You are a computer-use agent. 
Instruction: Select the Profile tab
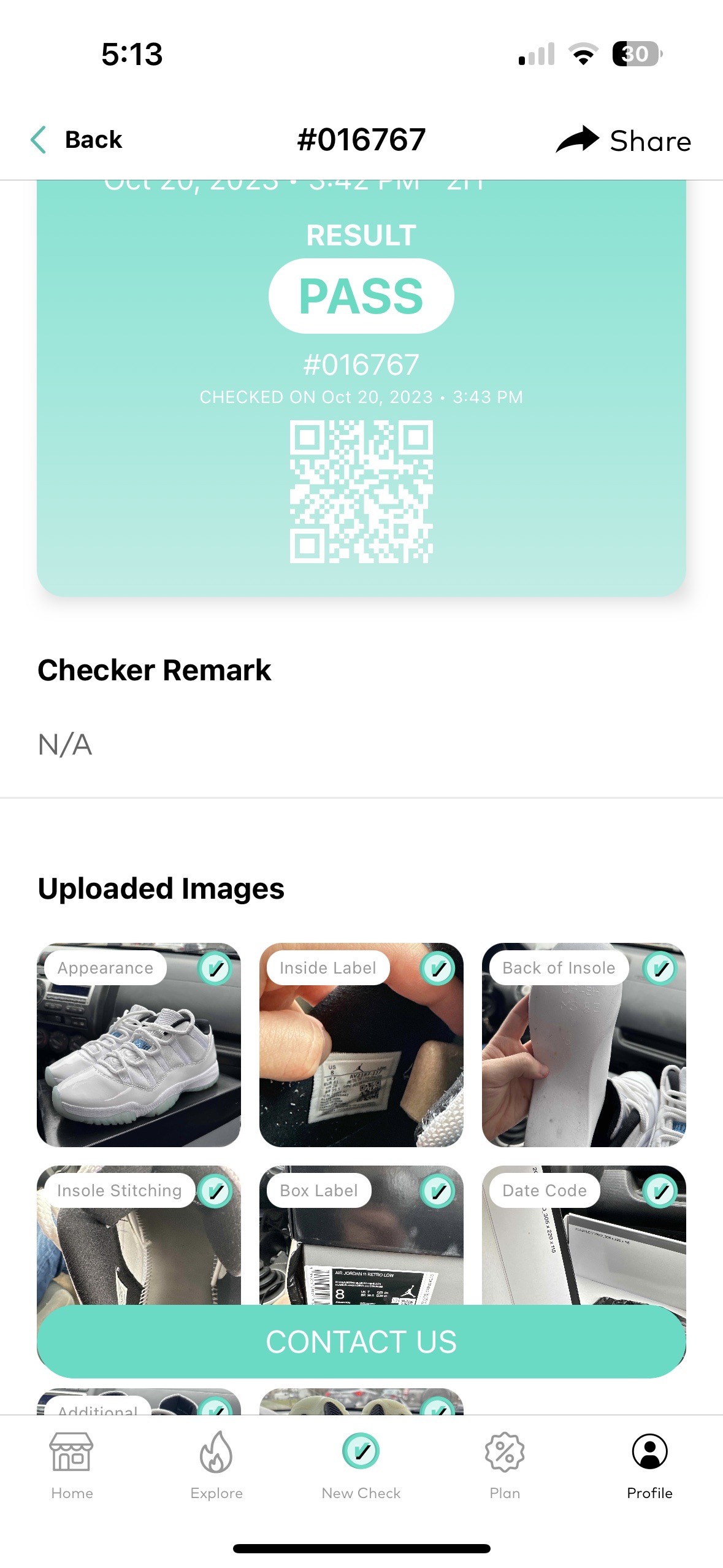point(649,1466)
